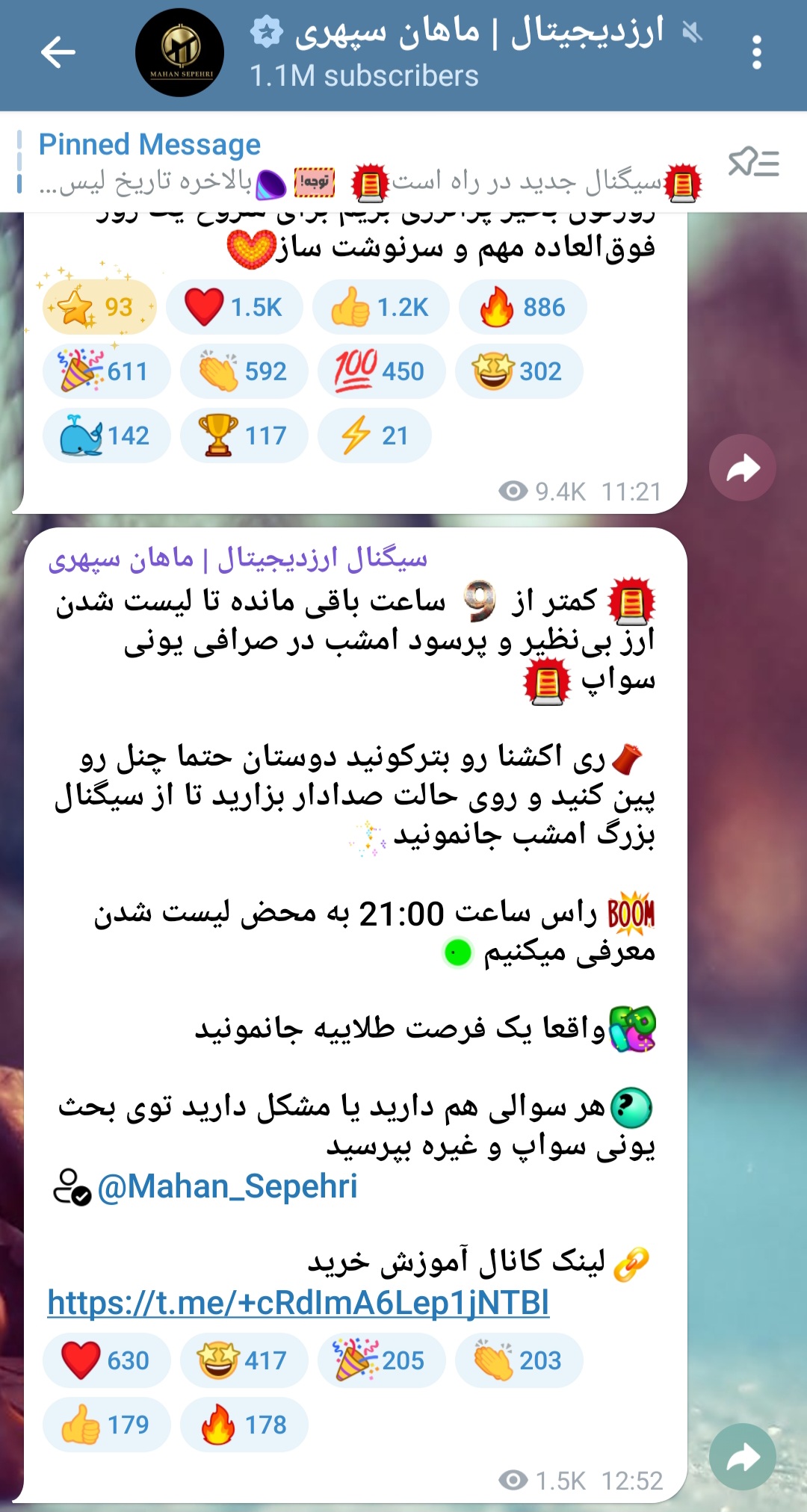Open the channel overflow menu
The image size is (807, 1512).
756,52
